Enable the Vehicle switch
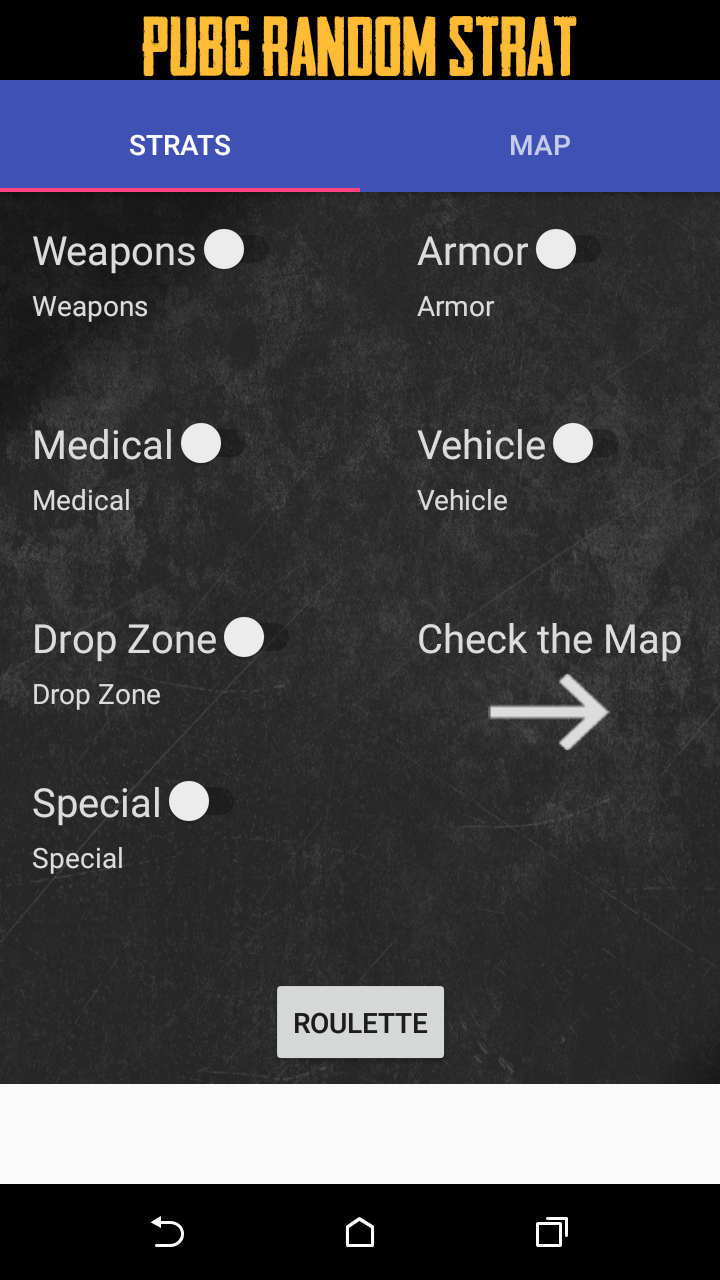Screen dimensions: 720x1280 tap(585, 443)
